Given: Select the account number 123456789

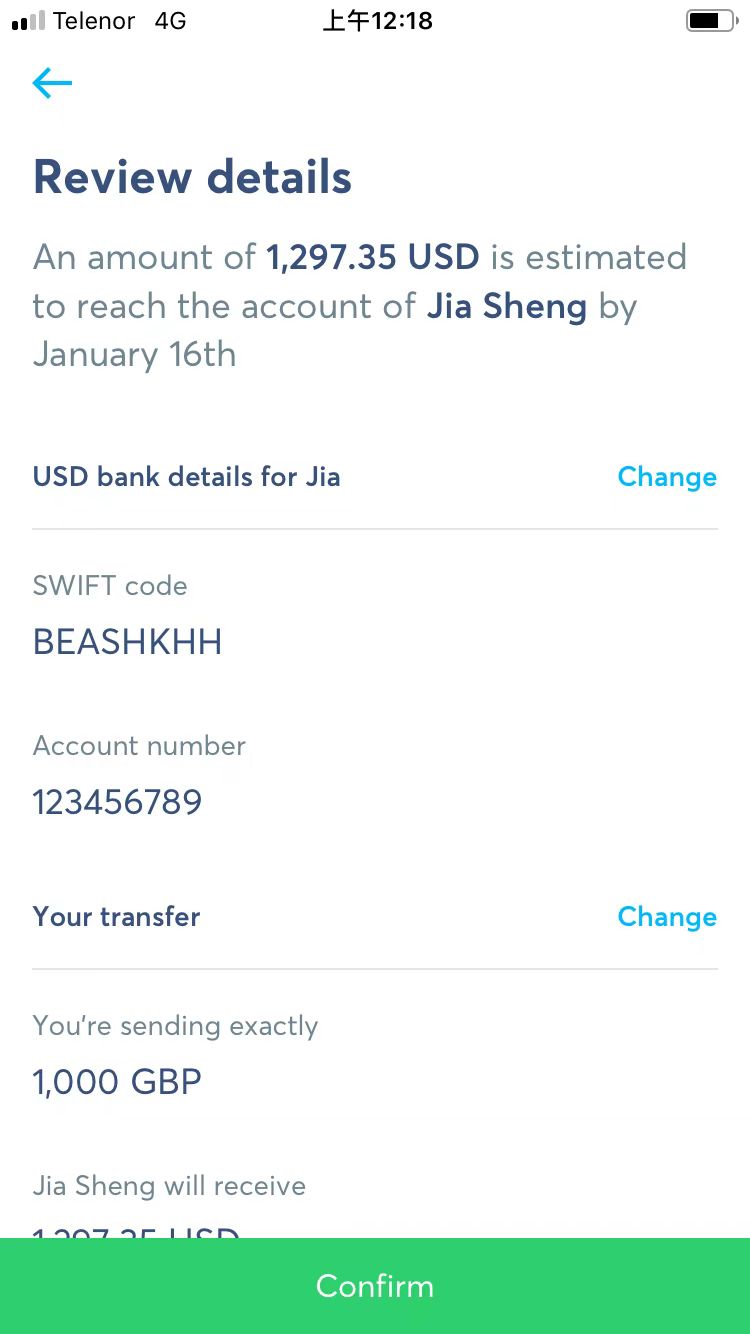Looking at the screenshot, I should tap(117, 802).
